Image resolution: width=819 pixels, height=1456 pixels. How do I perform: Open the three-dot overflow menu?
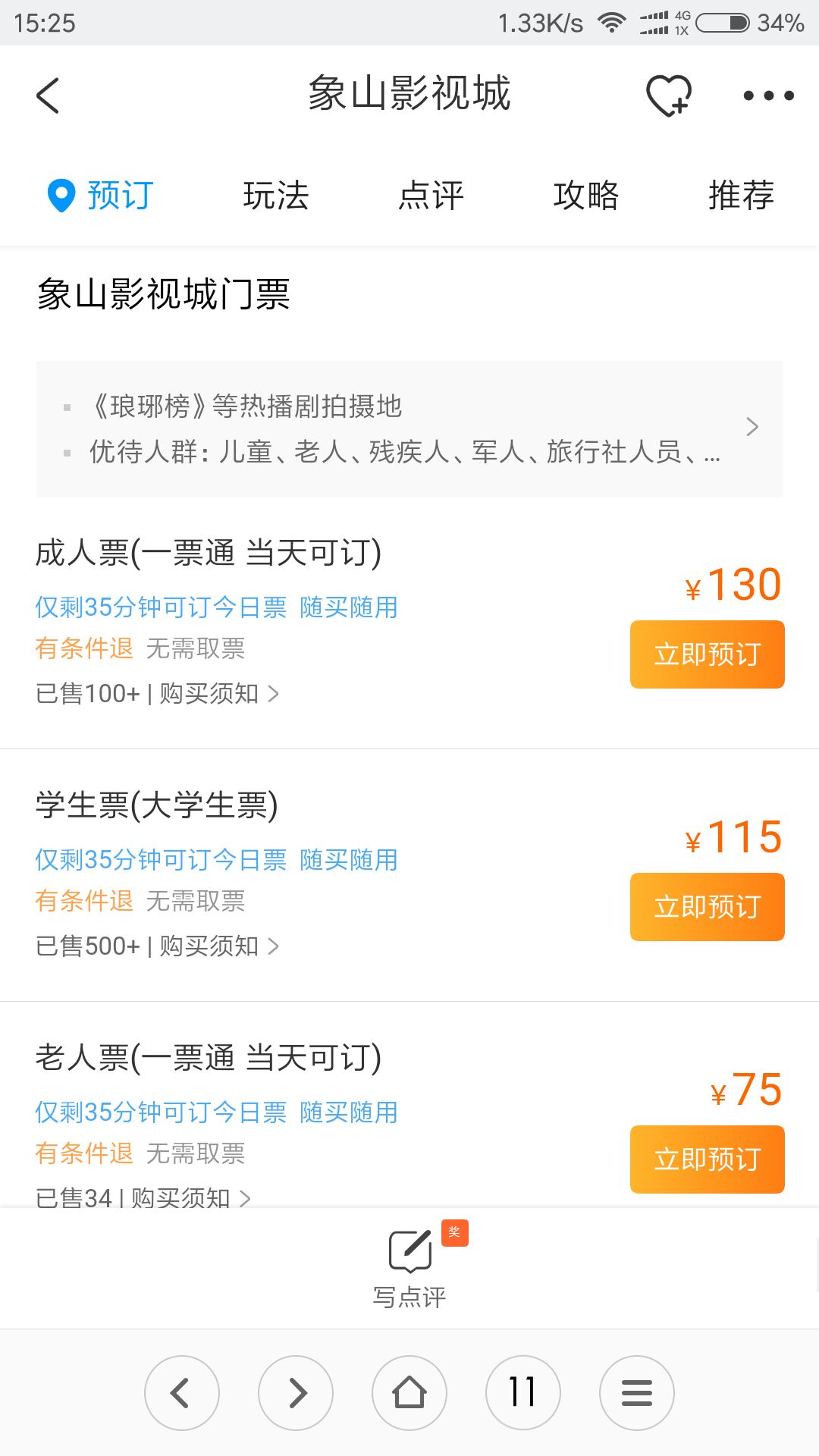pos(768,96)
